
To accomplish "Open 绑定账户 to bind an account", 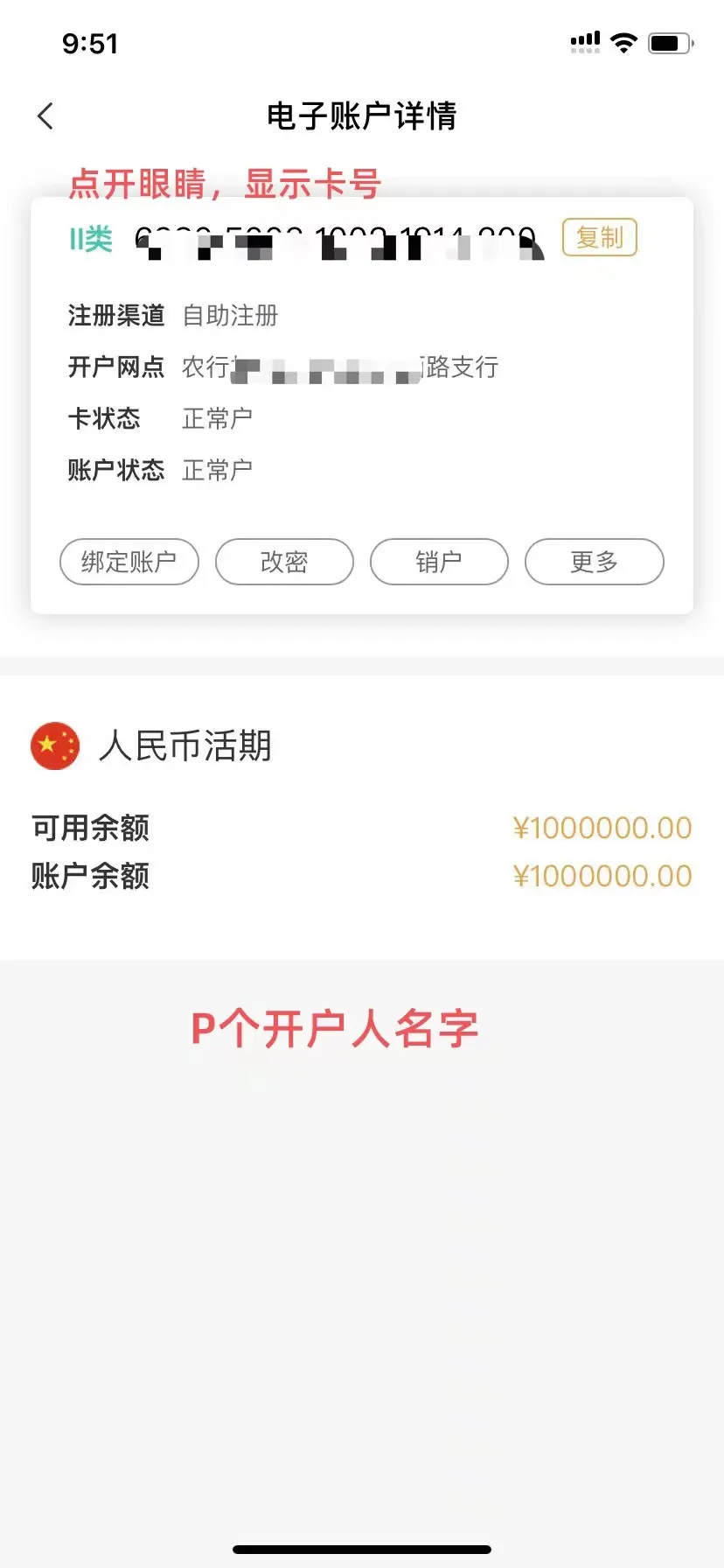I will (x=129, y=562).
